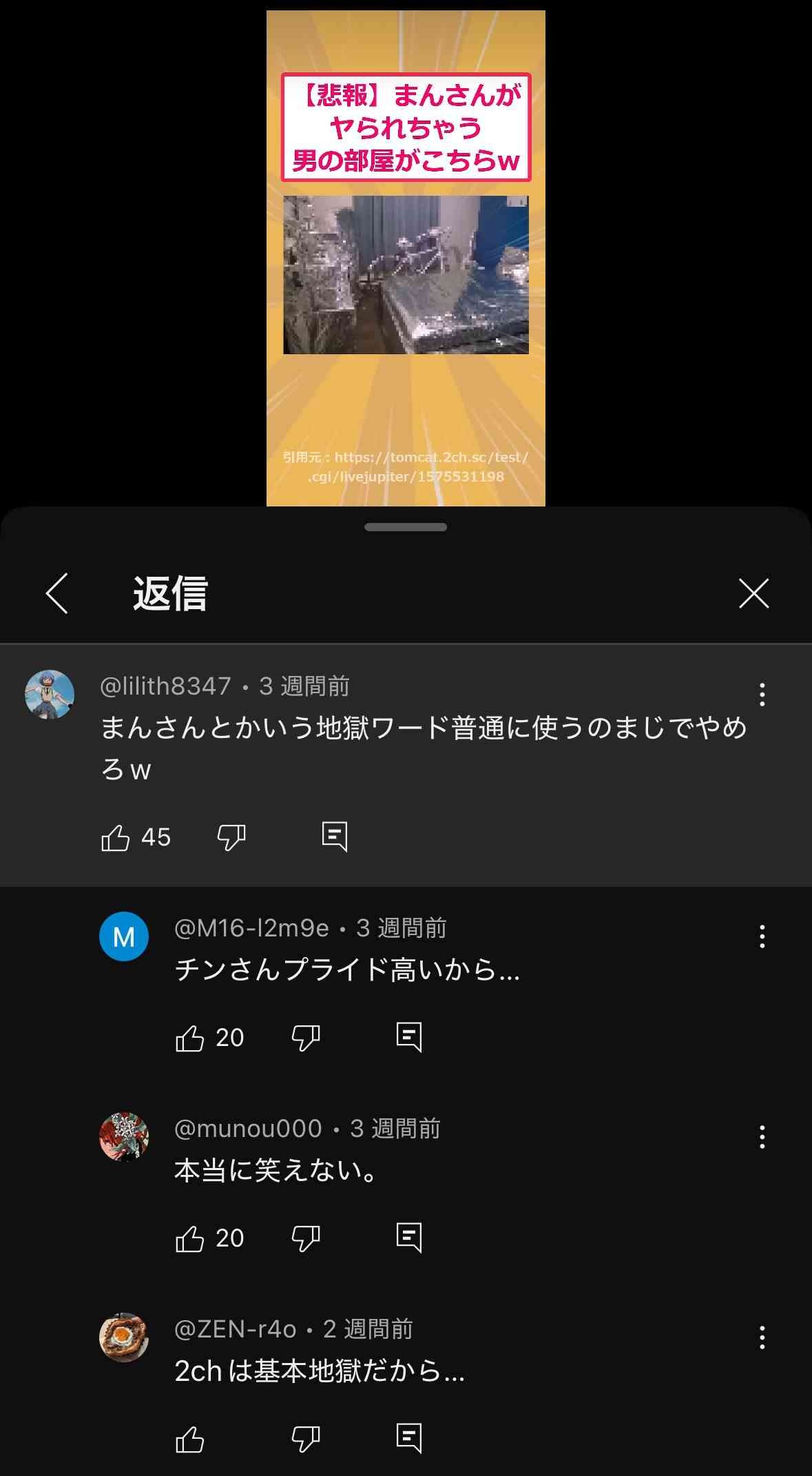Open more options for @munou000's reply
Viewport: 812px width, 1476px height.
tap(762, 1137)
